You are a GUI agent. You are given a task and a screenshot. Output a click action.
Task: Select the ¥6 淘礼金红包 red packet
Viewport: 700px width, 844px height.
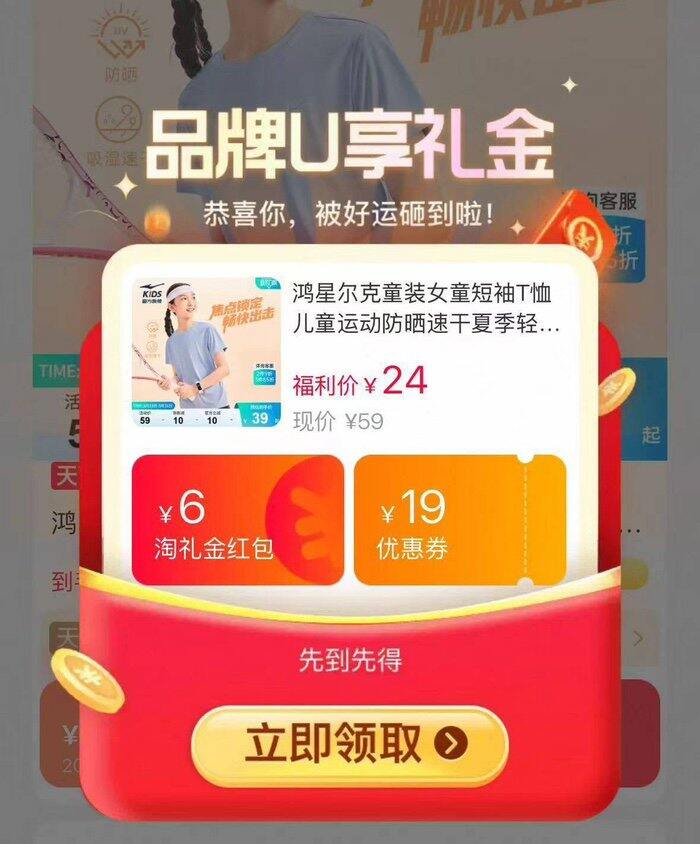(237, 520)
